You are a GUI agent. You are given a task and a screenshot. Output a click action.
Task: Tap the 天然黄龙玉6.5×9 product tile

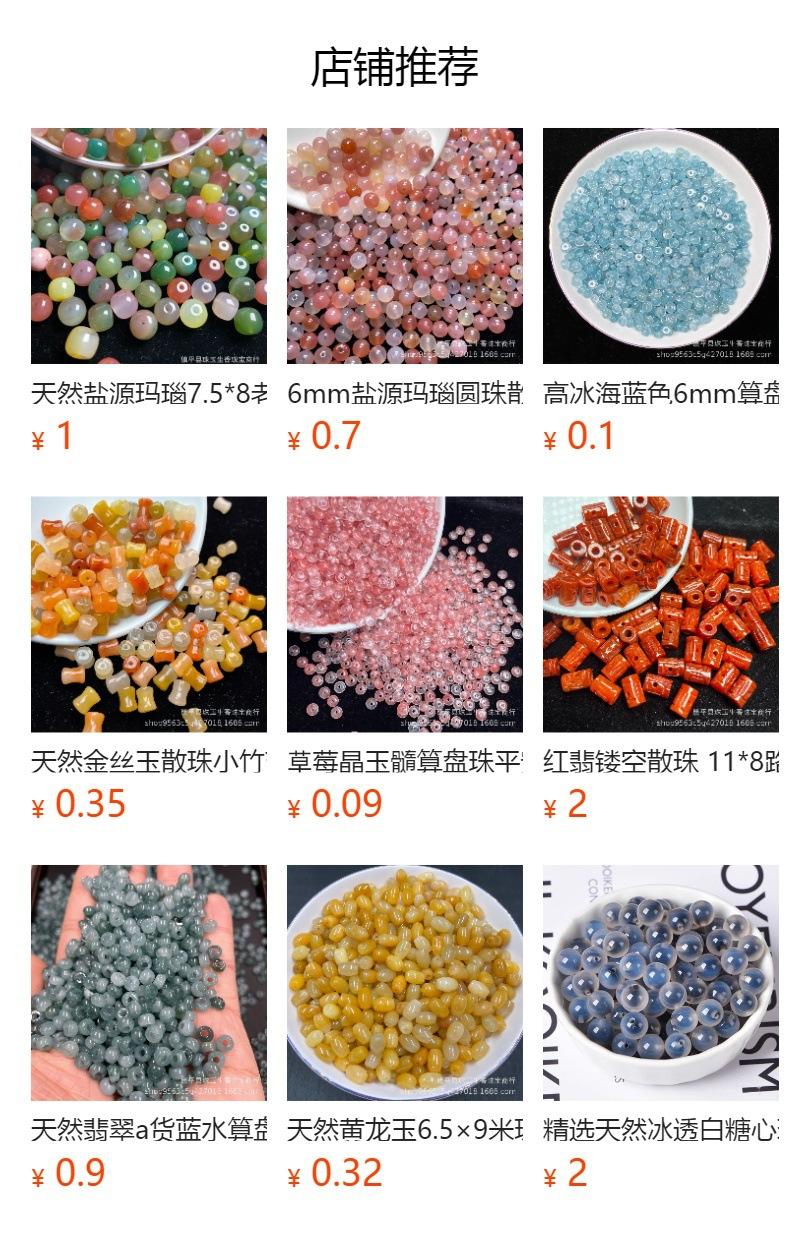point(405,1029)
